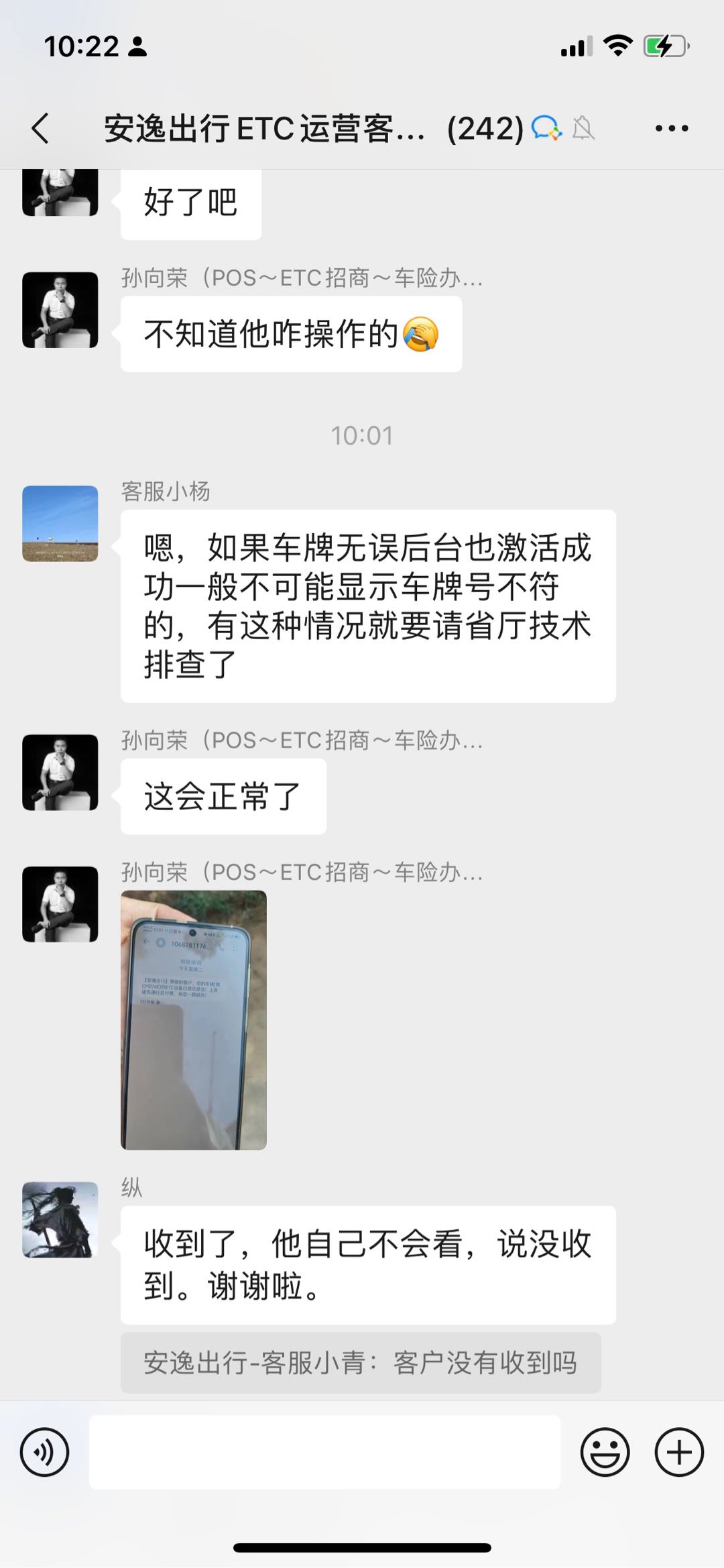Go back from the group chat
The height and width of the screenshot is (1568, 724).
click(40, 128)
